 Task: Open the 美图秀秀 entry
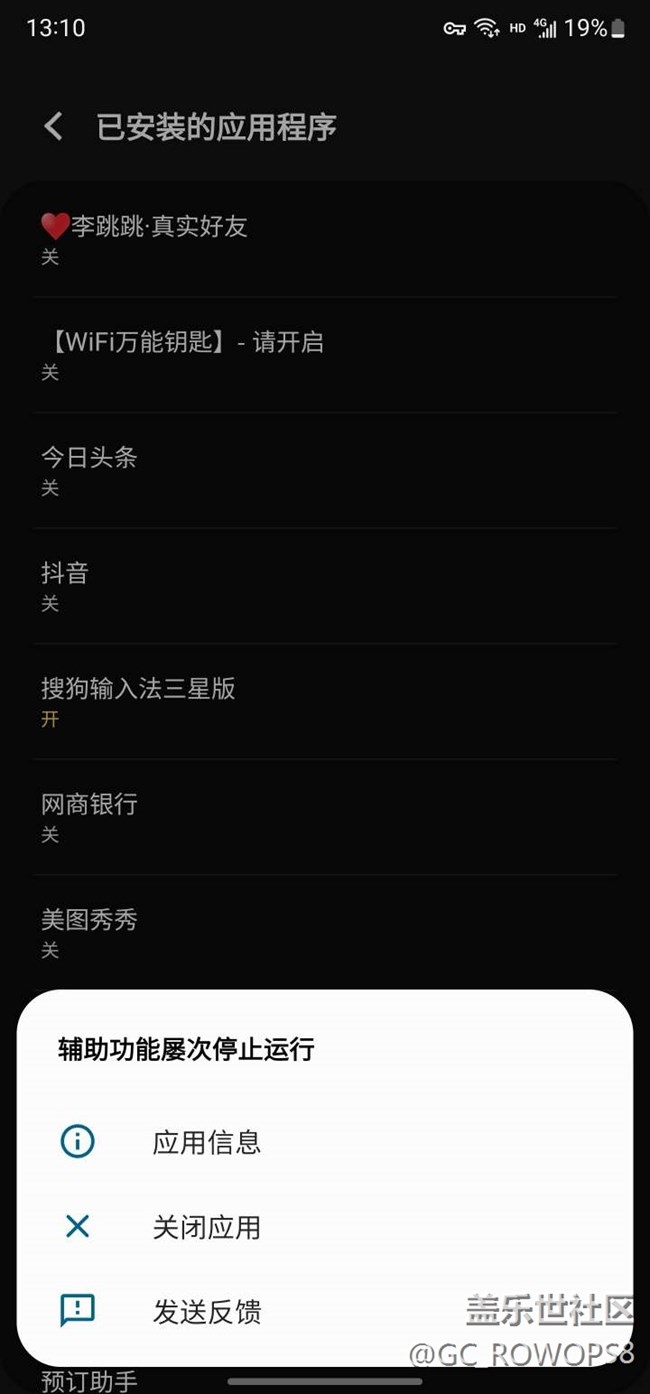click(x=325, y=932)
